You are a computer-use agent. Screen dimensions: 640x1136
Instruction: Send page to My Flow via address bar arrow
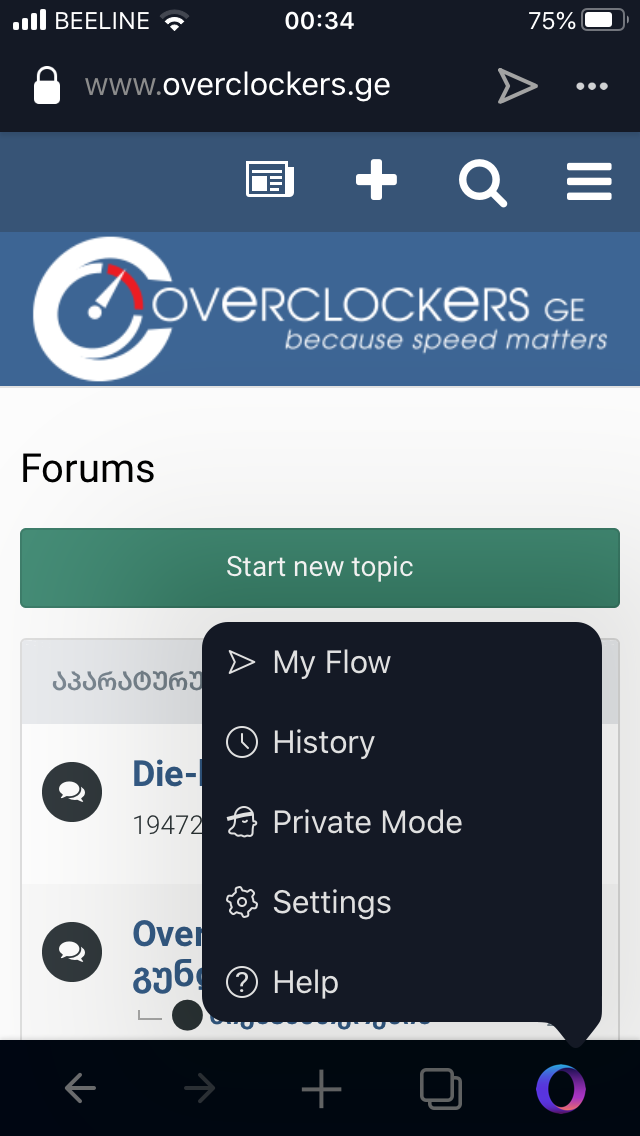[518, 86]
